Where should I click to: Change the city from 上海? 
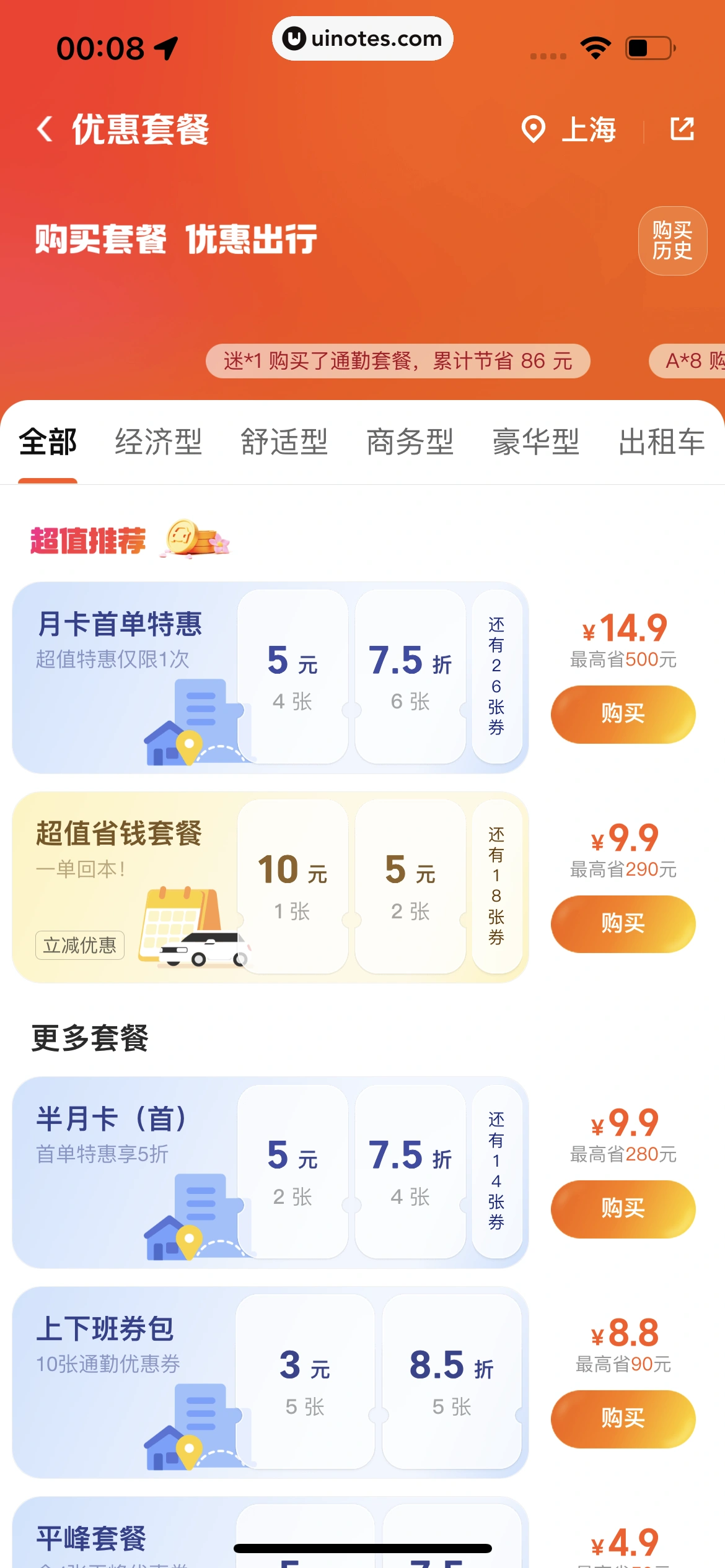click(569, 129)
